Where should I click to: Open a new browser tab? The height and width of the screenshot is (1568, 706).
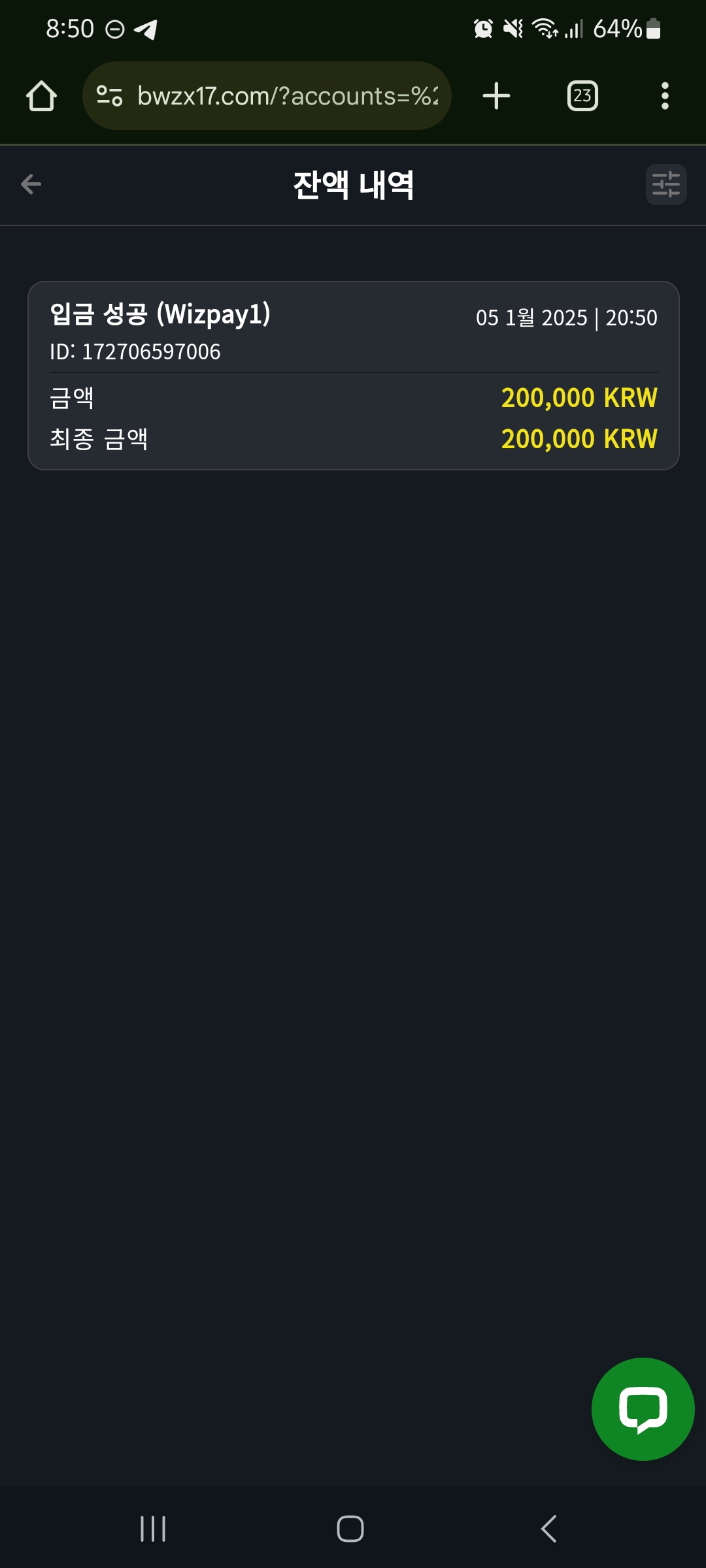(496, 96)
